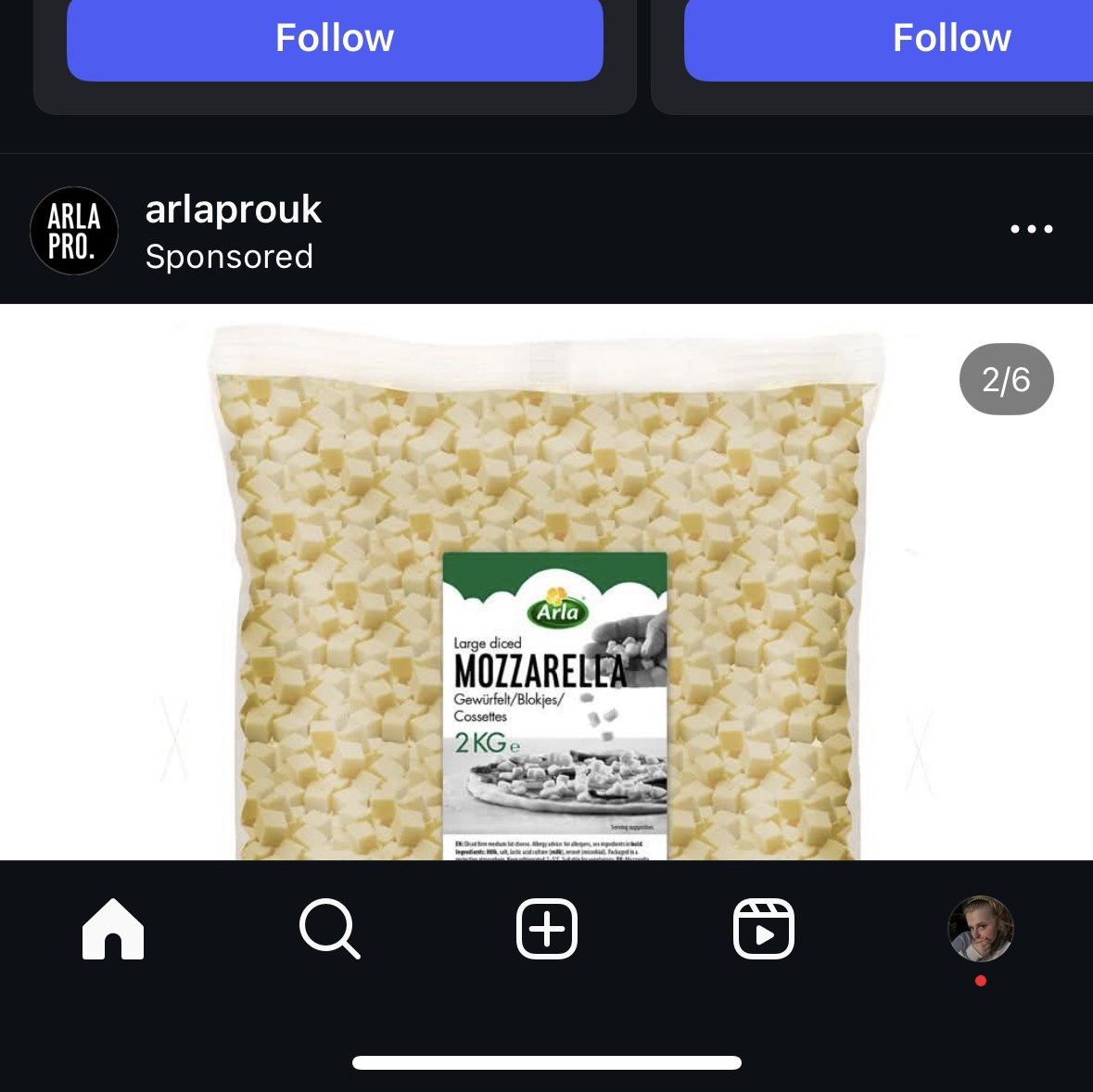
Task: Go to the Home feed tab
Action: click(x=113, y=929)
